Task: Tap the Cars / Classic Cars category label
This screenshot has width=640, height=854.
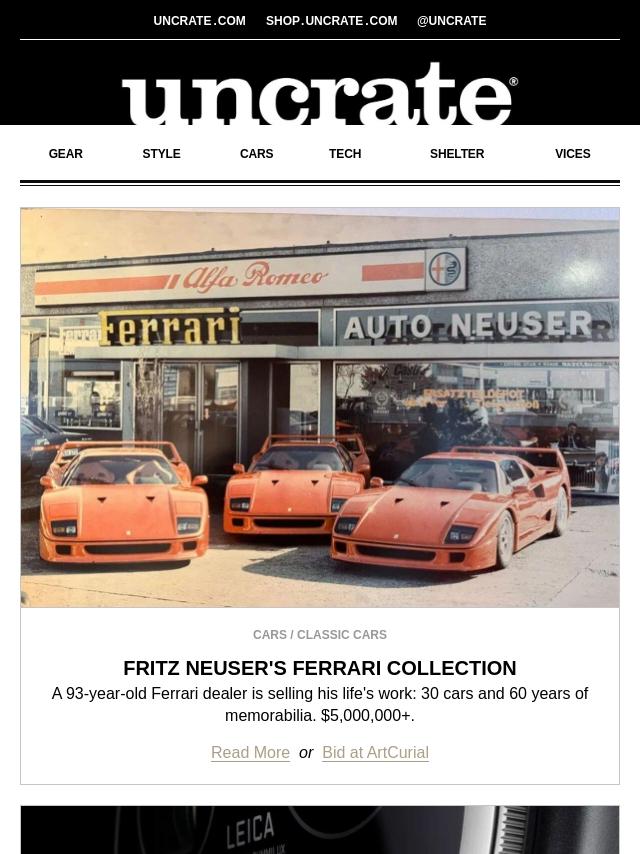Action: click(x=320, y=635)
